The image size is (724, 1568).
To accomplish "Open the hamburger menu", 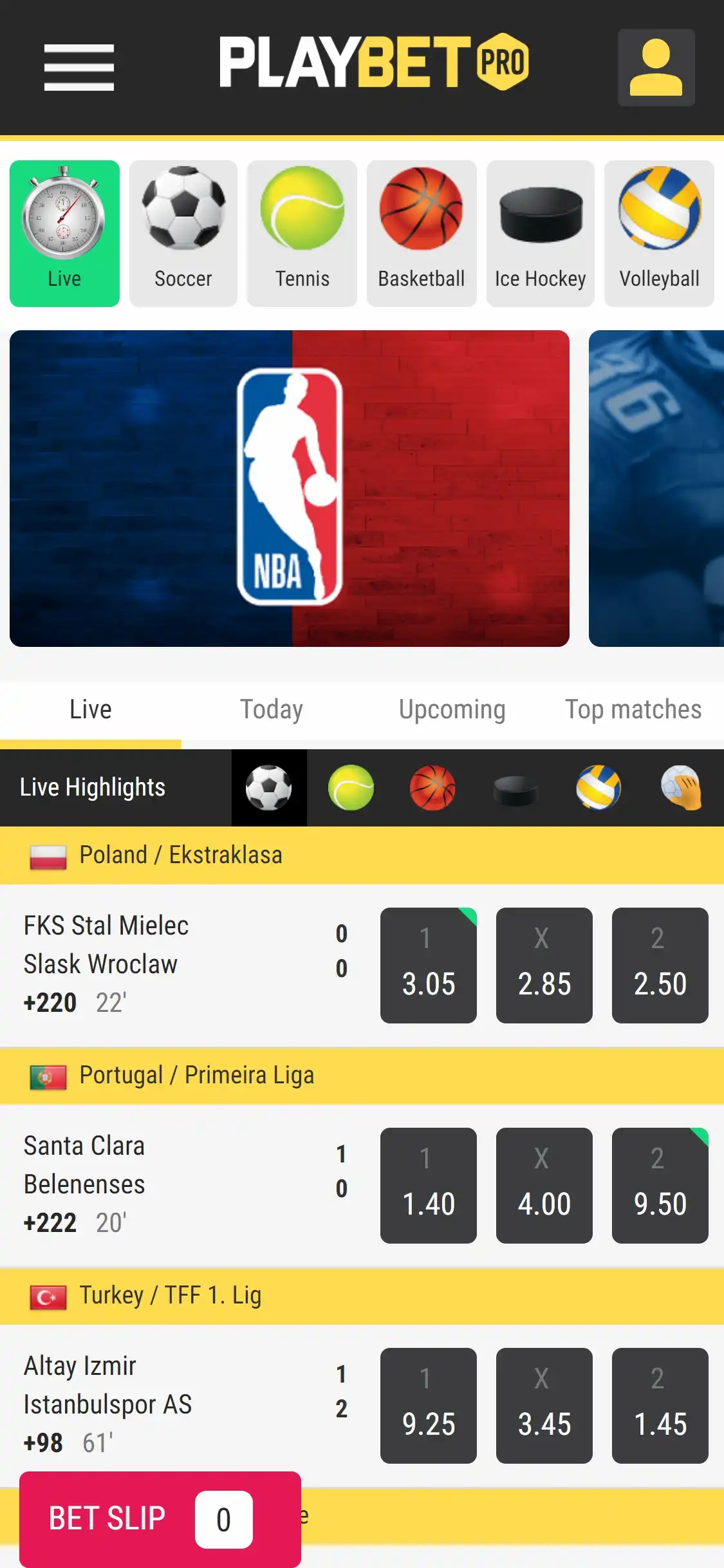I will point(79,67).
